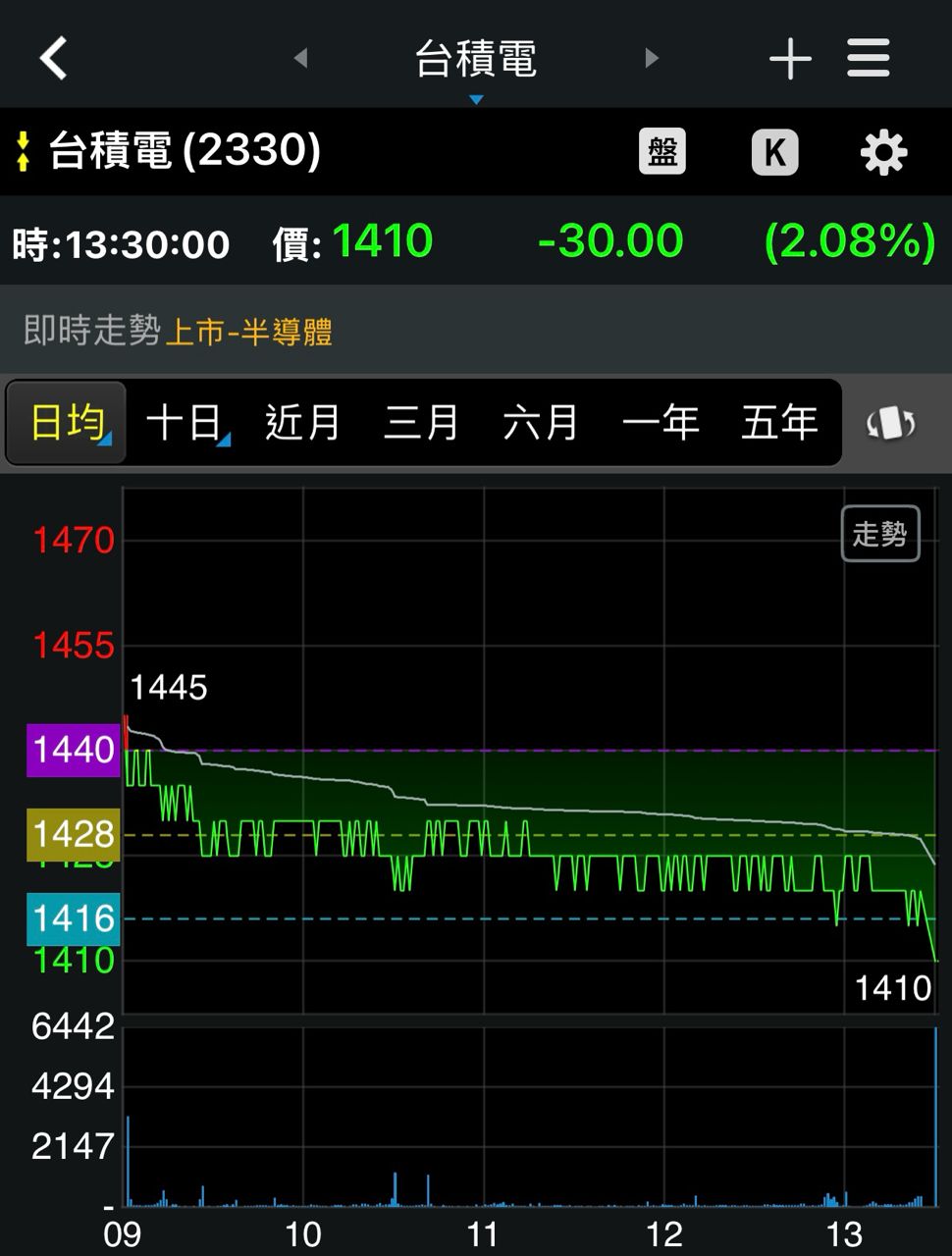Add 台積電 with the plus icon
The image size is (952, 1256).
coord(790,59)
